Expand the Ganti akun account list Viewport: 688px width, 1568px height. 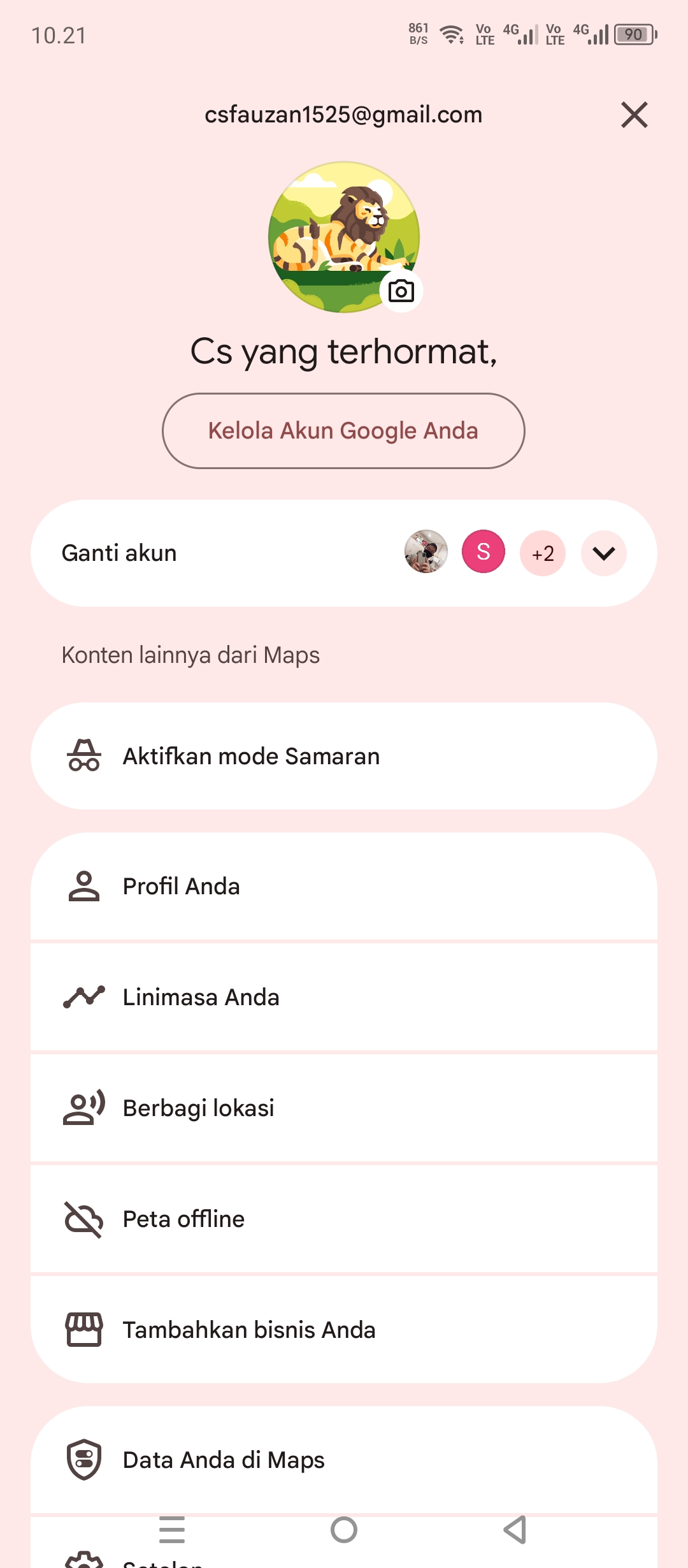tap(604, 553)
